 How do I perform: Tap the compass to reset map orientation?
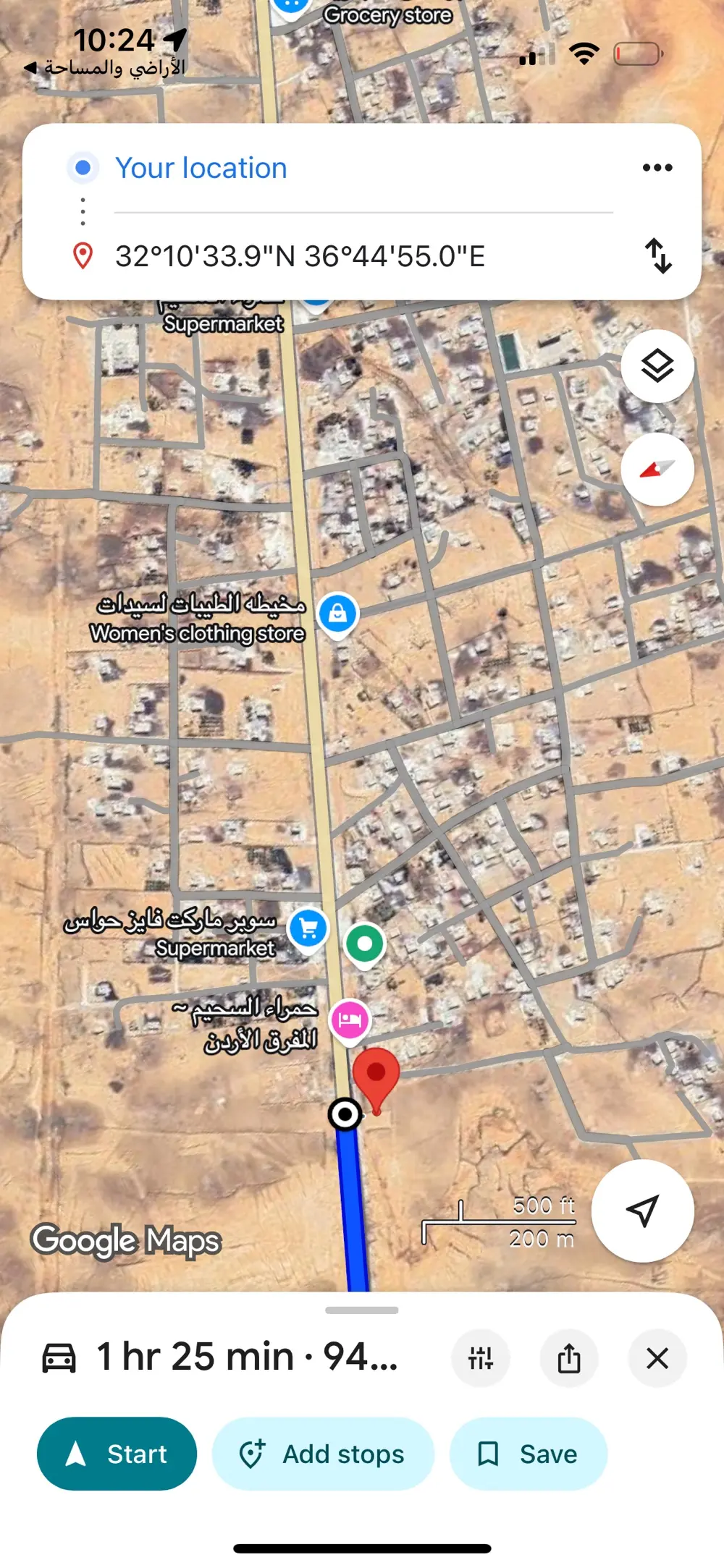pyautogui.click(x=657, y=469)
